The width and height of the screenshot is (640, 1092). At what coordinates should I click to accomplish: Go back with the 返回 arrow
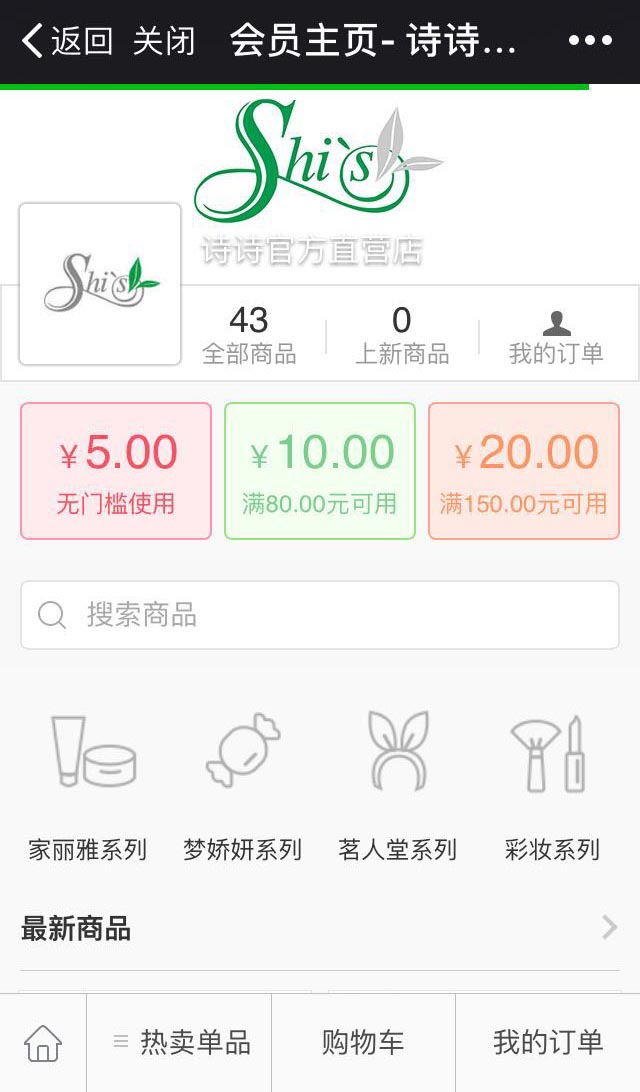point(67,40)
